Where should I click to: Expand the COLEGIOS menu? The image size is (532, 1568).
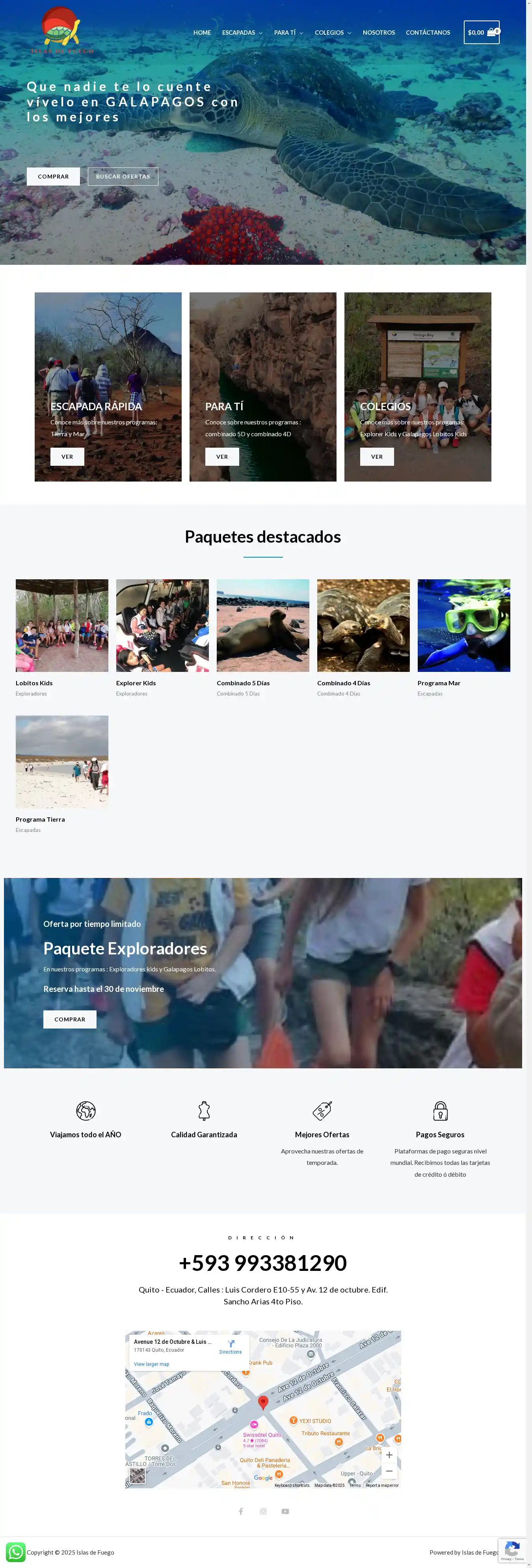[333, 33]
